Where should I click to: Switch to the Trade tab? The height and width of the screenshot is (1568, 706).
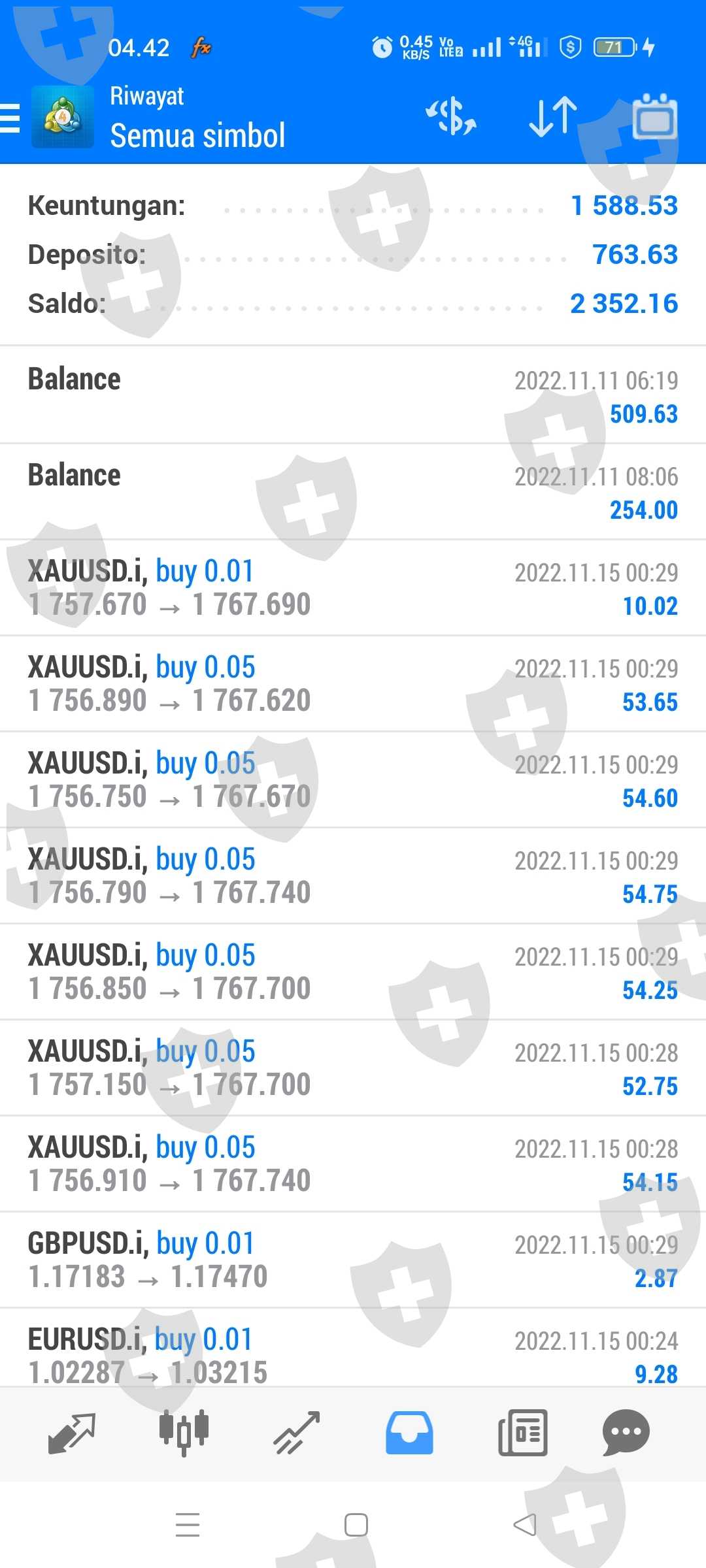click(296, 1433)
